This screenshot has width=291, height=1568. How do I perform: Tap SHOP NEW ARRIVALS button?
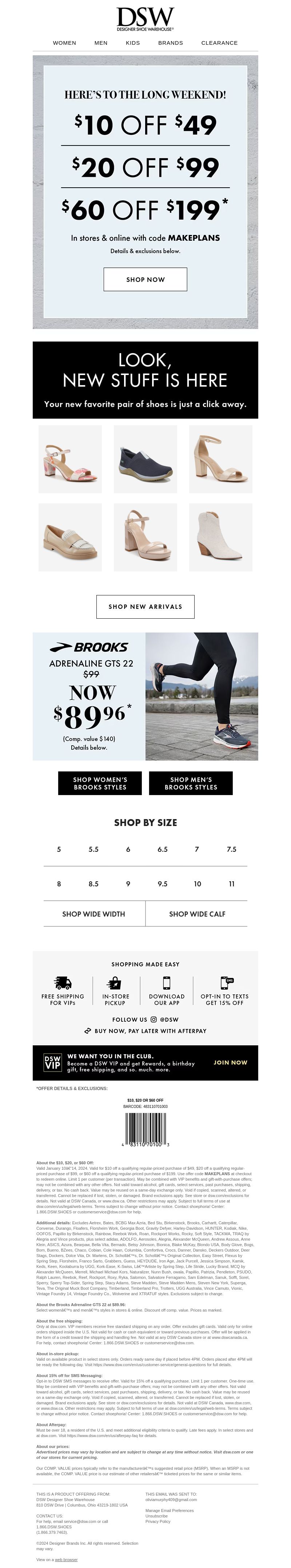click(145, 606)
